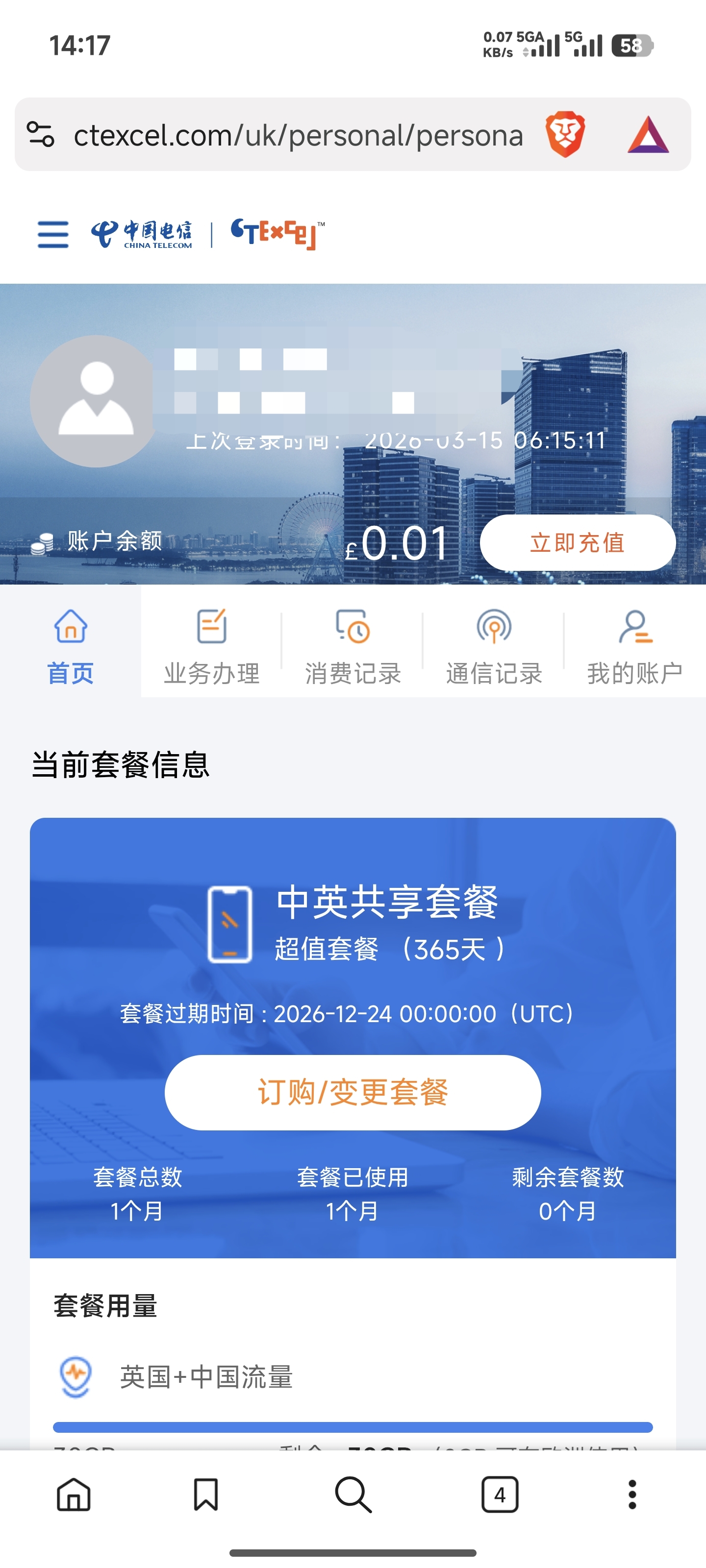
Task: Open the hamburger drawer menu
Action: pos(53,234)
